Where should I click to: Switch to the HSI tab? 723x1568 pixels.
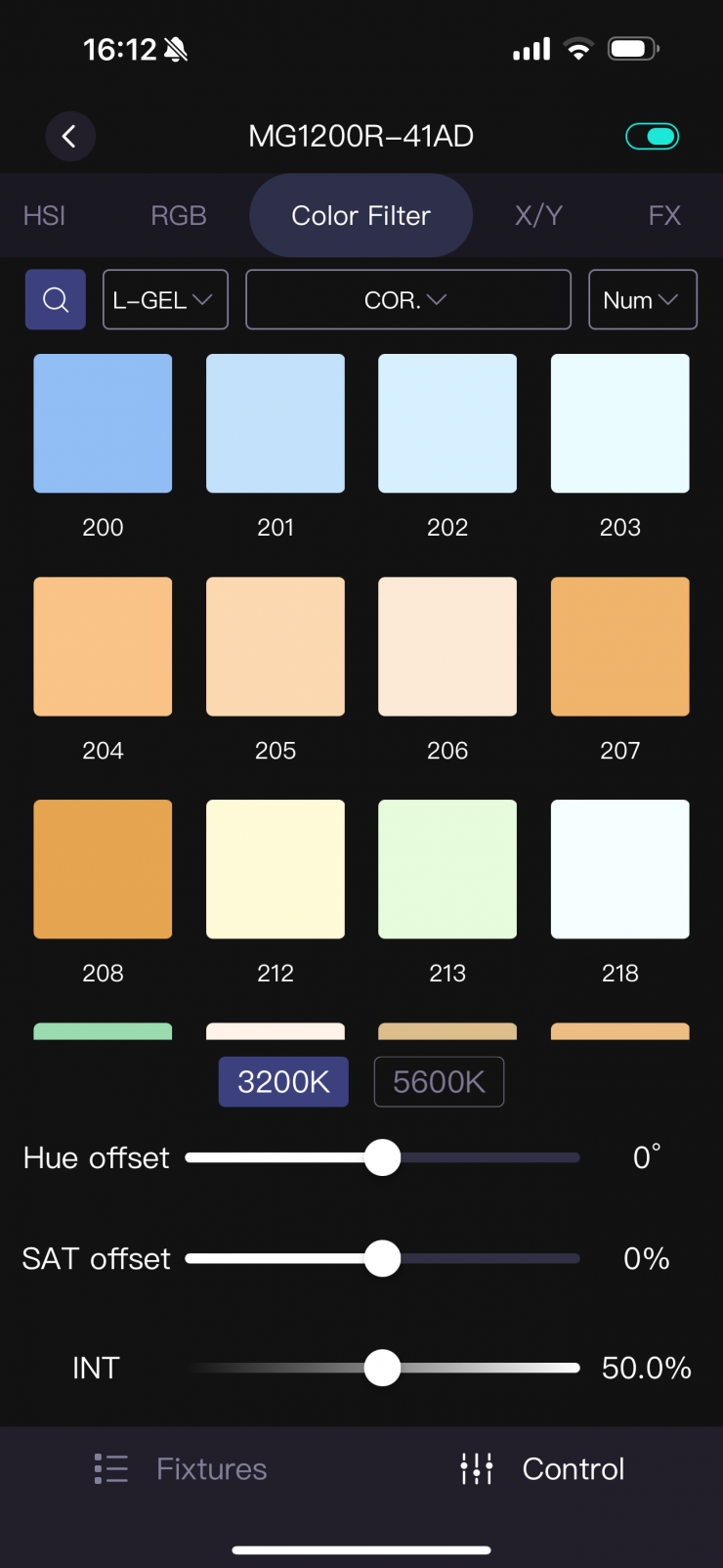tap(44, 215)
